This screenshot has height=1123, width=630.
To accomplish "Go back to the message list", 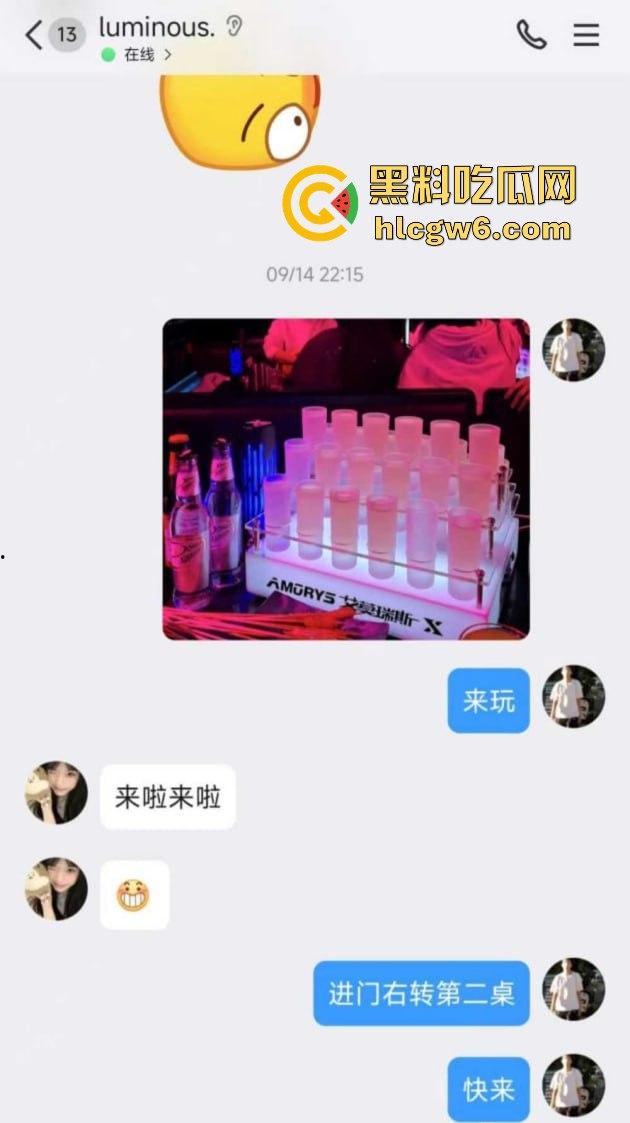I will [x=35, y=36].
